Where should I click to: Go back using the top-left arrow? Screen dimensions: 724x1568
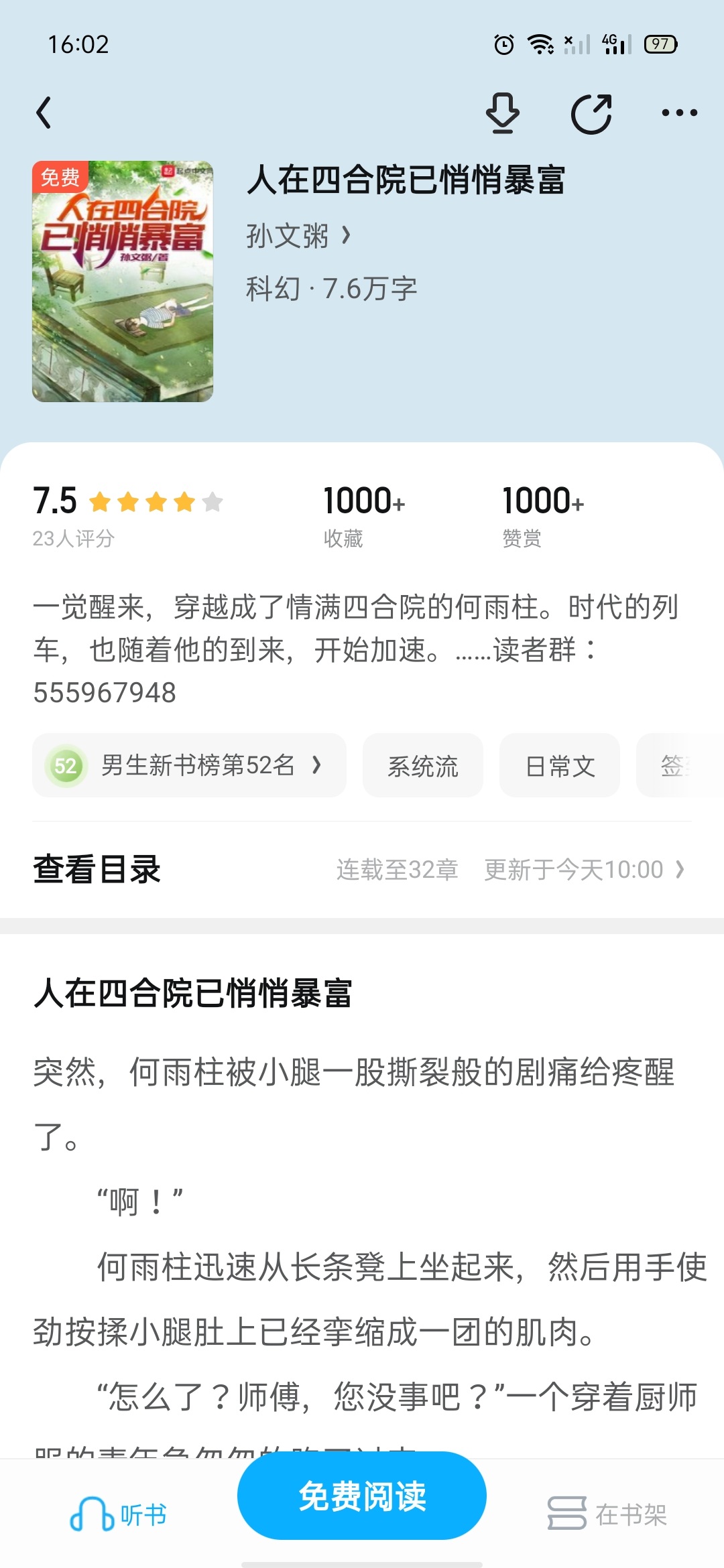(44, 113)
